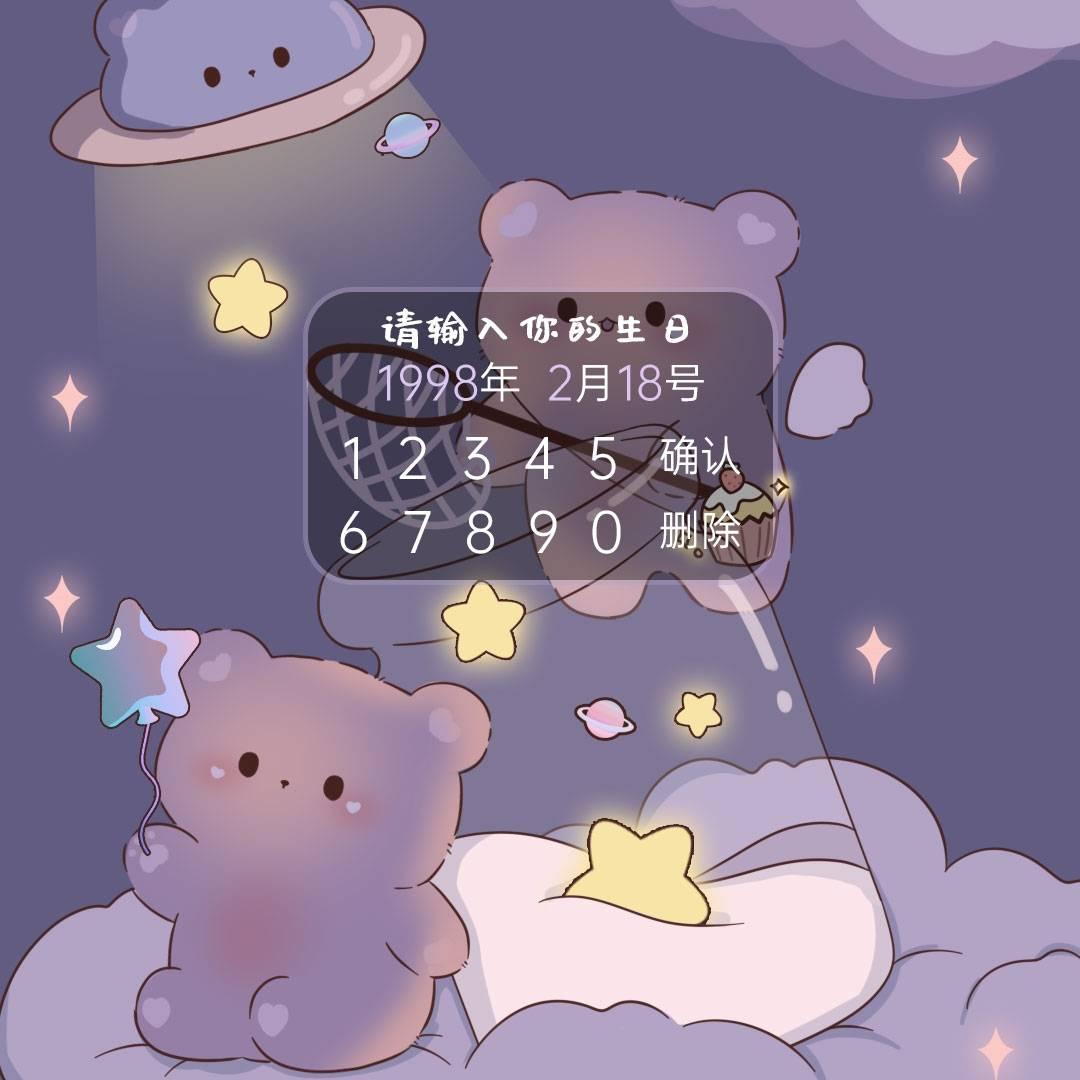This screenshot has width=1080, height=1080.
Task: Select the number 4 key
Action: 540,458
